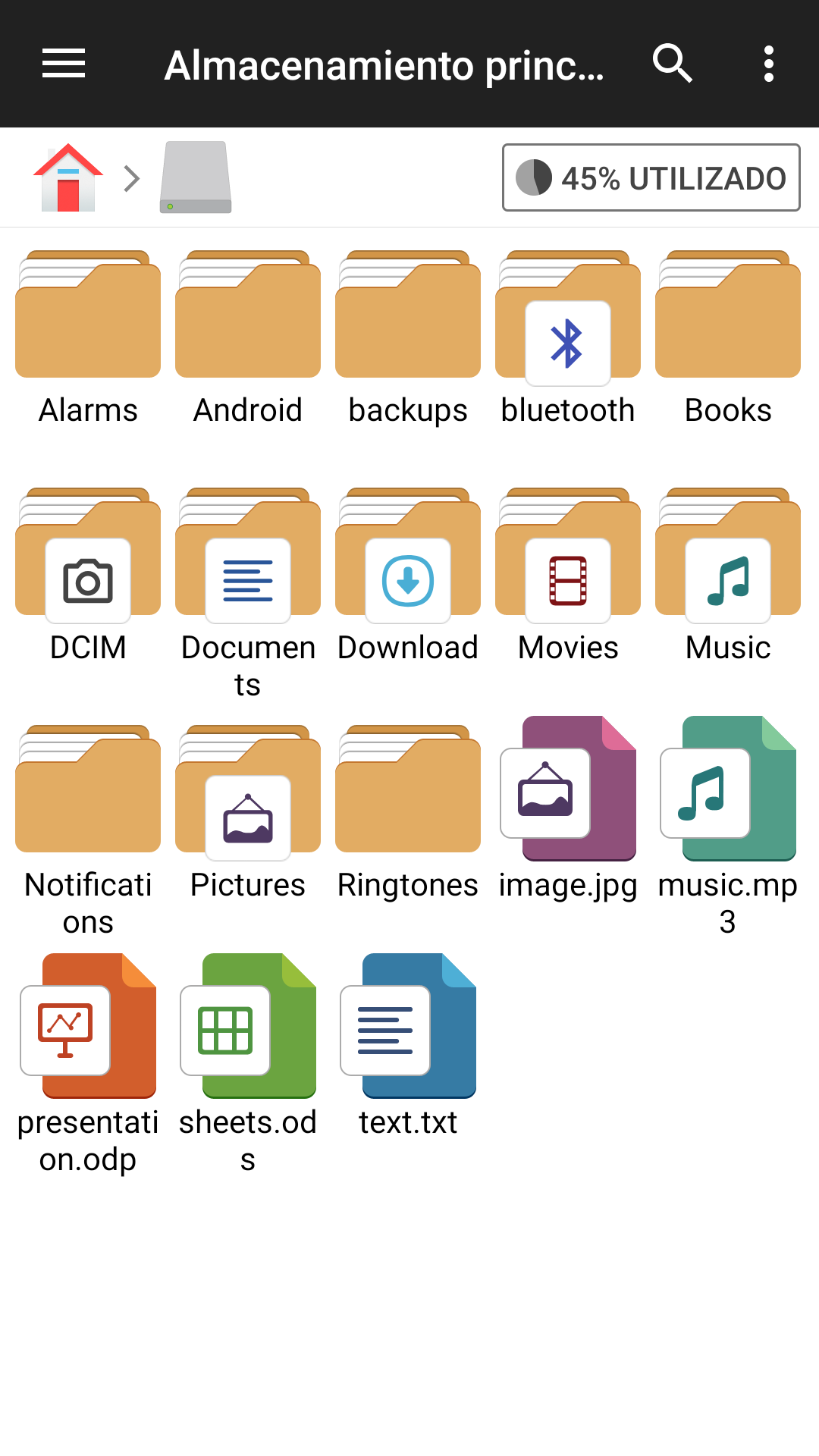Tap the search magnifier icon

672,64
